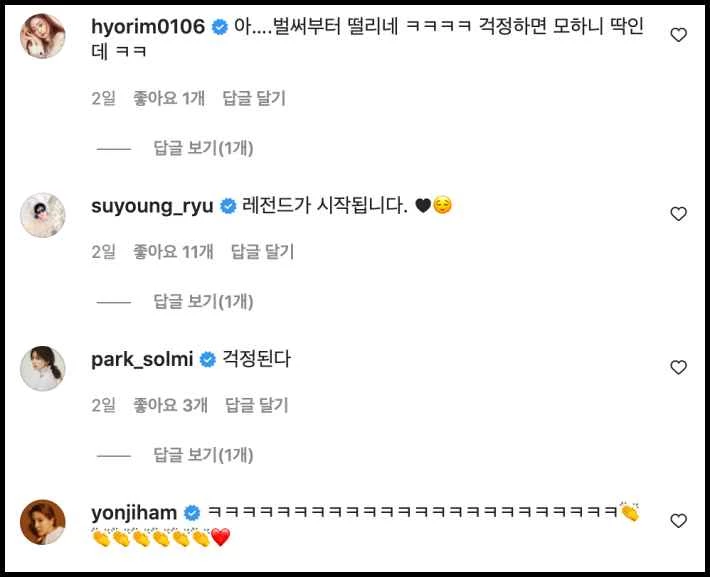The width and height of the screenshot is (710, 577).
Task: View replies under hyorim0106's comment
Action: coord(203,148)
